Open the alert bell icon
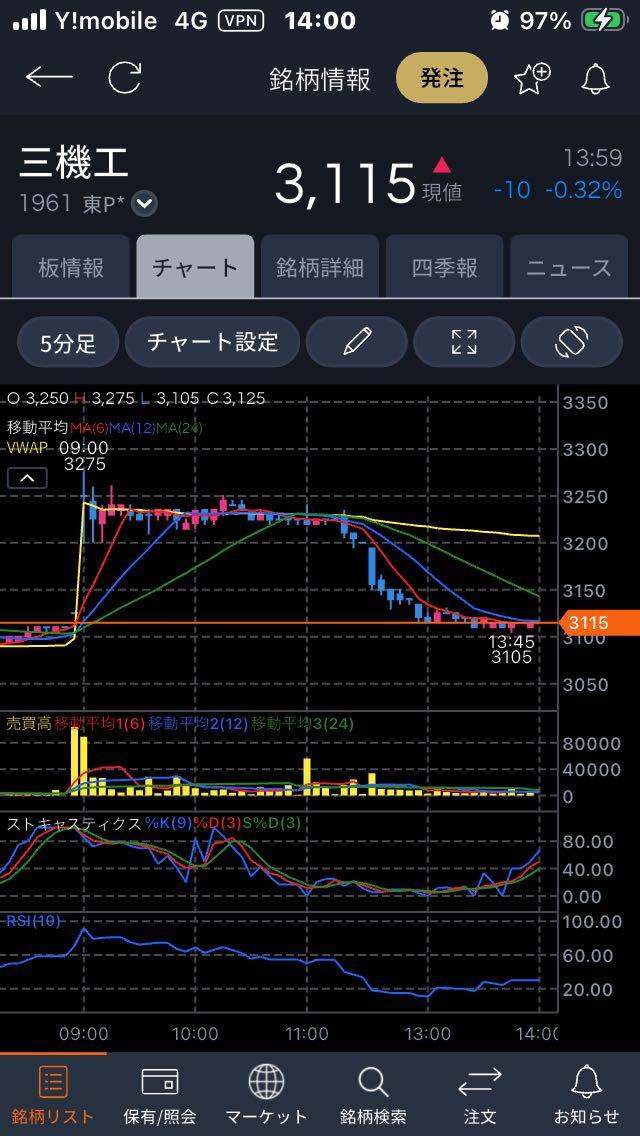Viewport: 640px width, 1136px height. pos(595,78)
